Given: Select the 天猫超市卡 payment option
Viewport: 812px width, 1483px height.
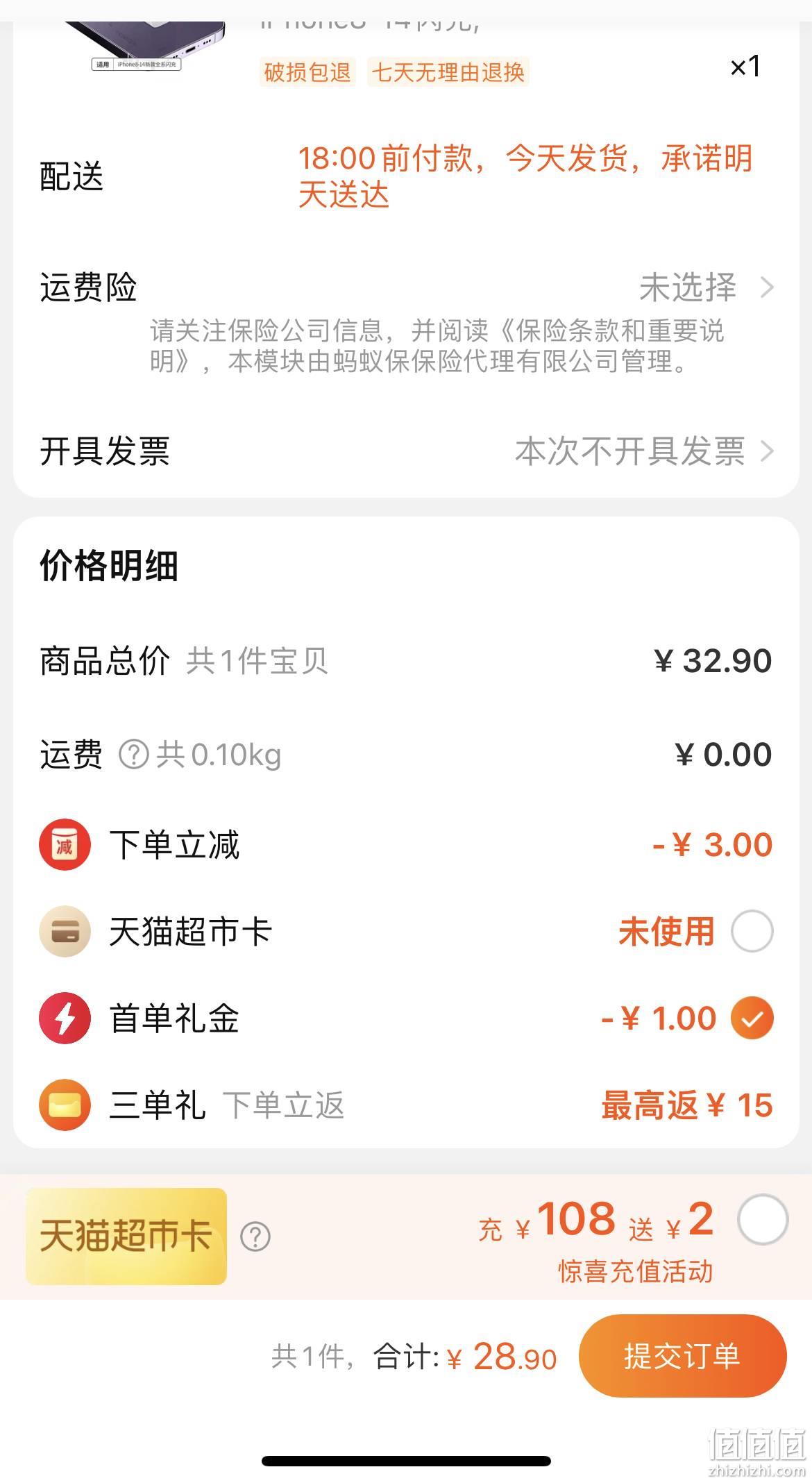Looking at the screenshot, I should click(752, 931).
